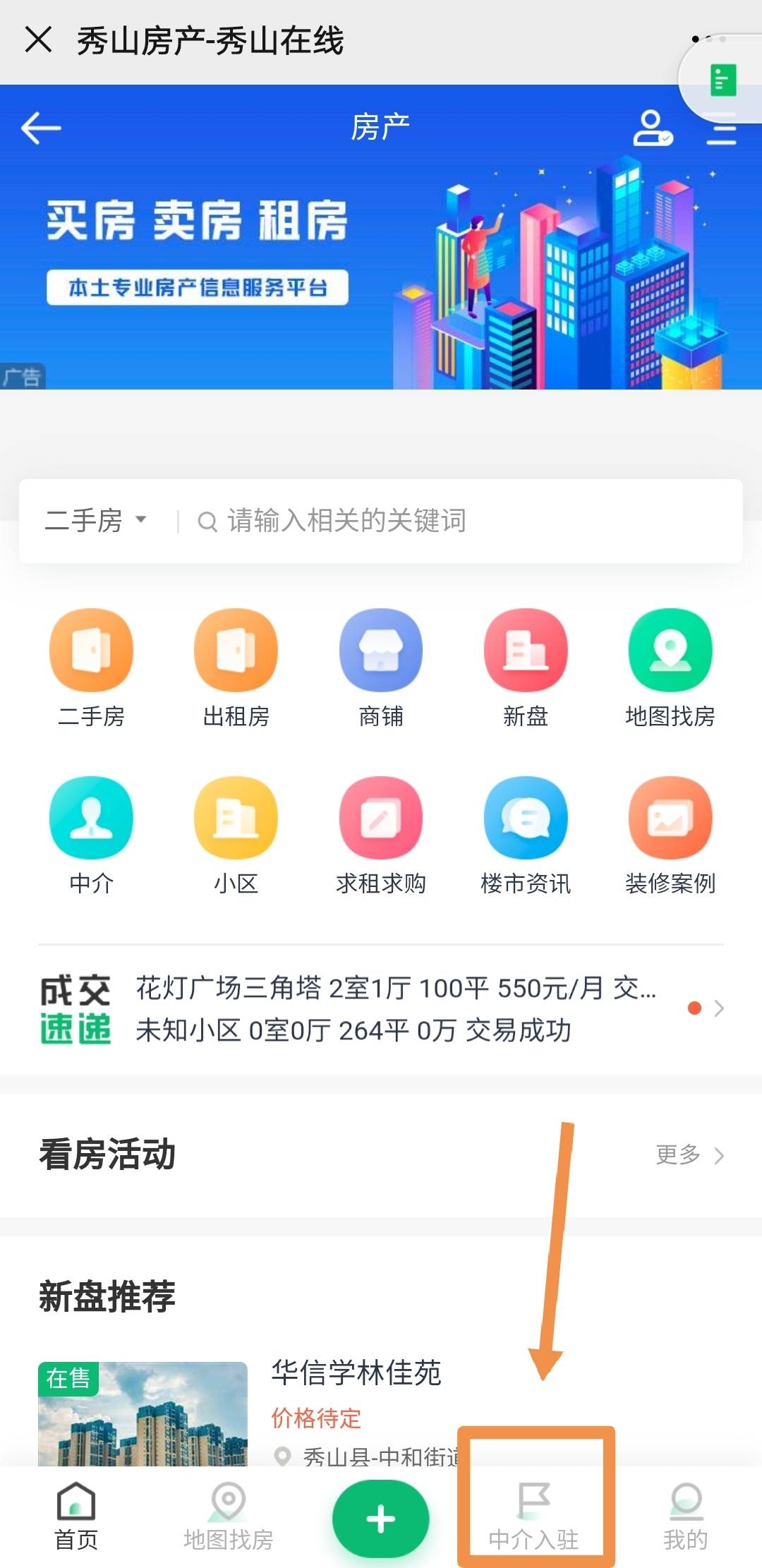Open the 地图找房 grid icon
Image resolution: width=762 pixels, height=1568 pixels.
(670, 667)
